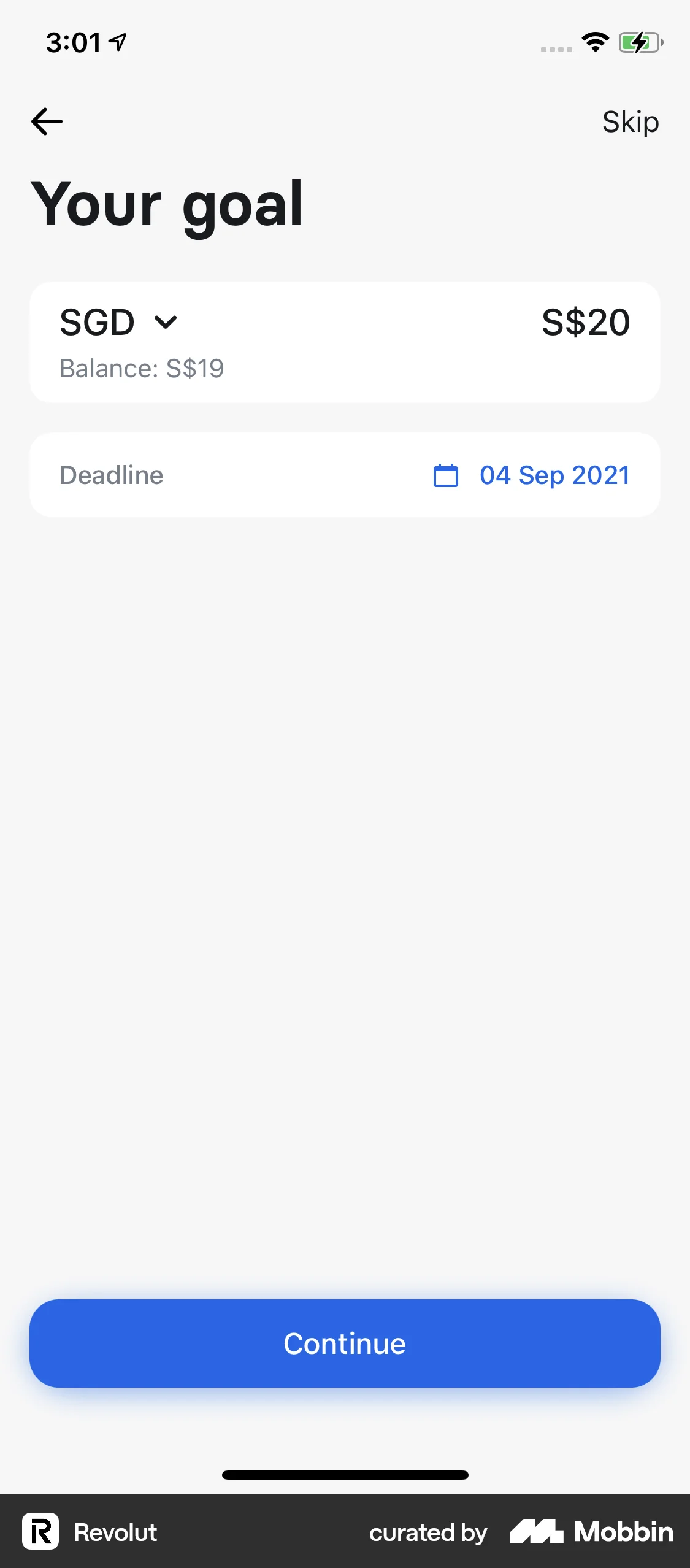Click the Balance: S$19 text
The height and width of the screenshot is (1568, 690).
141,369
